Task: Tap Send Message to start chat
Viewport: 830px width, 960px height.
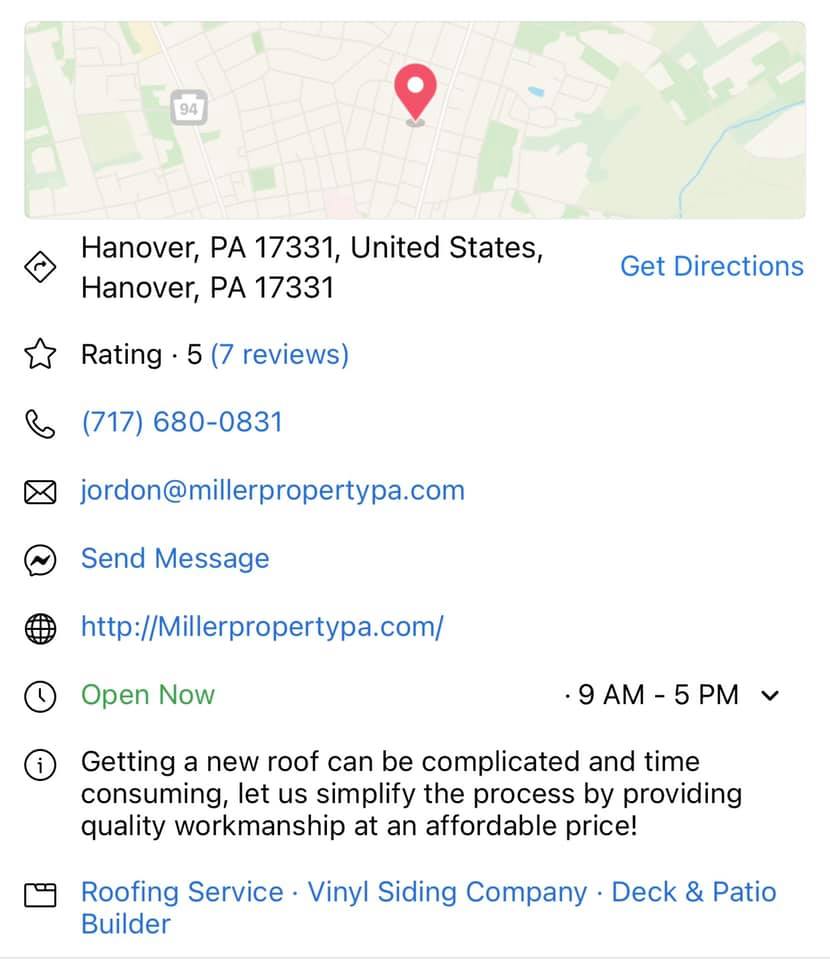Action: tap(174, 558)
